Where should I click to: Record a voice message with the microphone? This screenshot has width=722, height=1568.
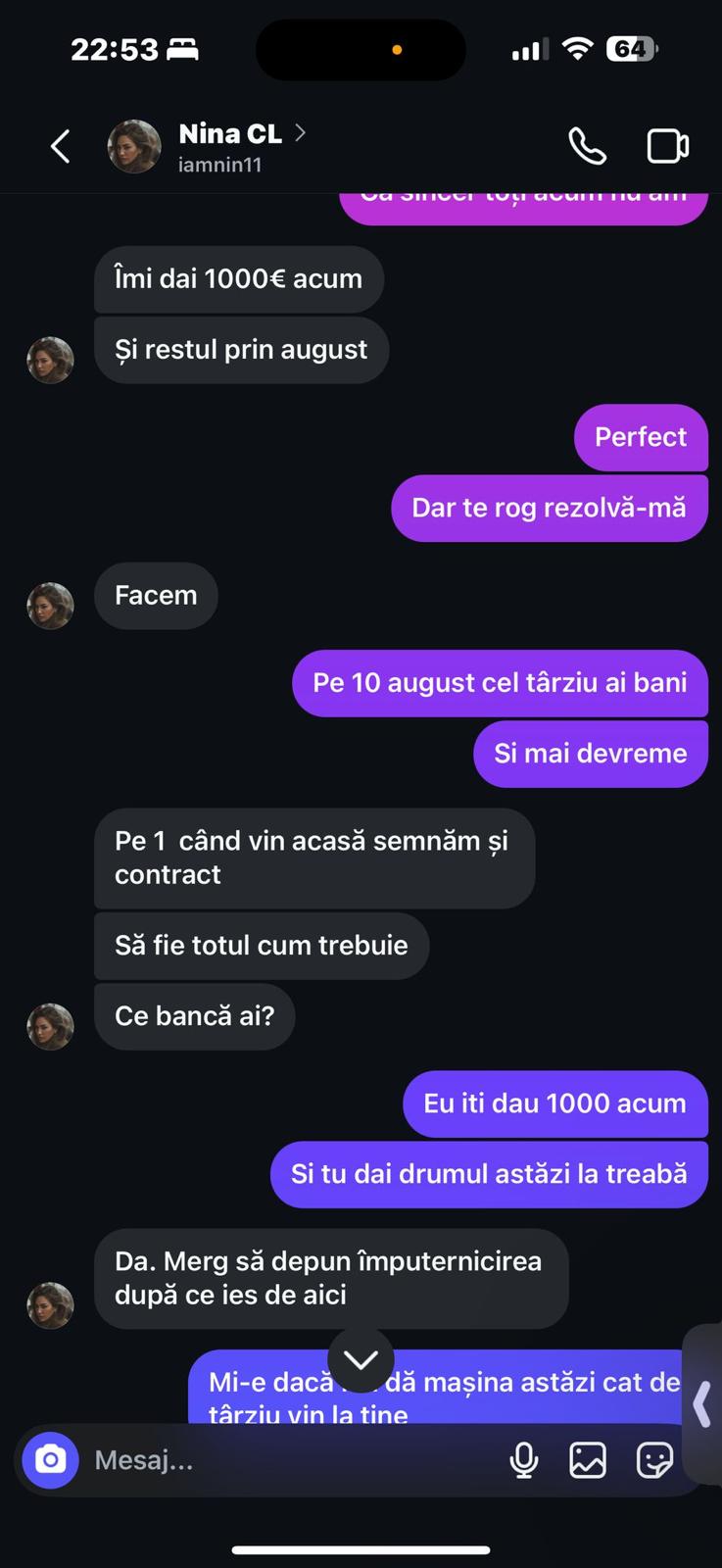pyautogui.click(x=524, y=1460)
